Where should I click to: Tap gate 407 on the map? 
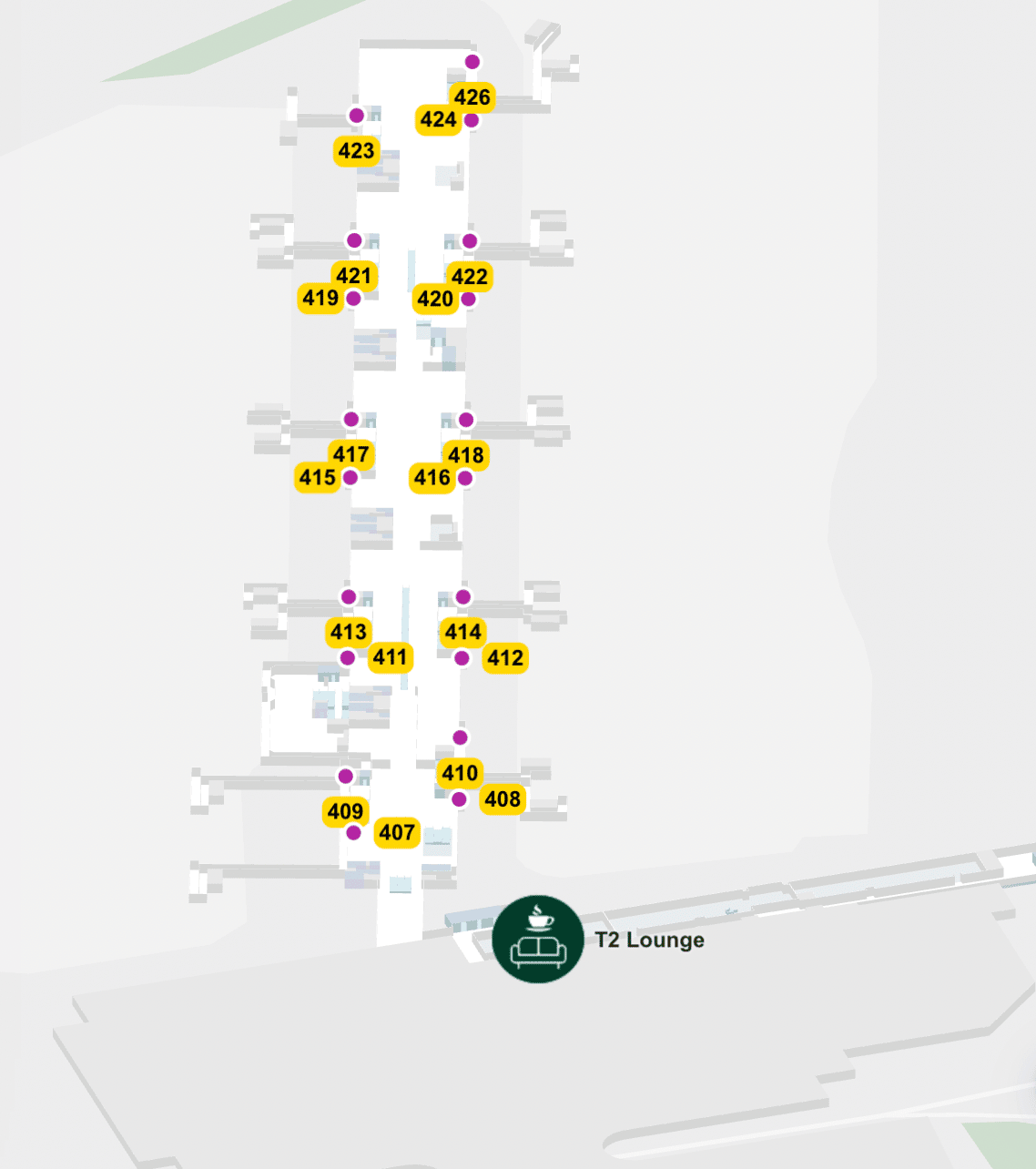397,832
